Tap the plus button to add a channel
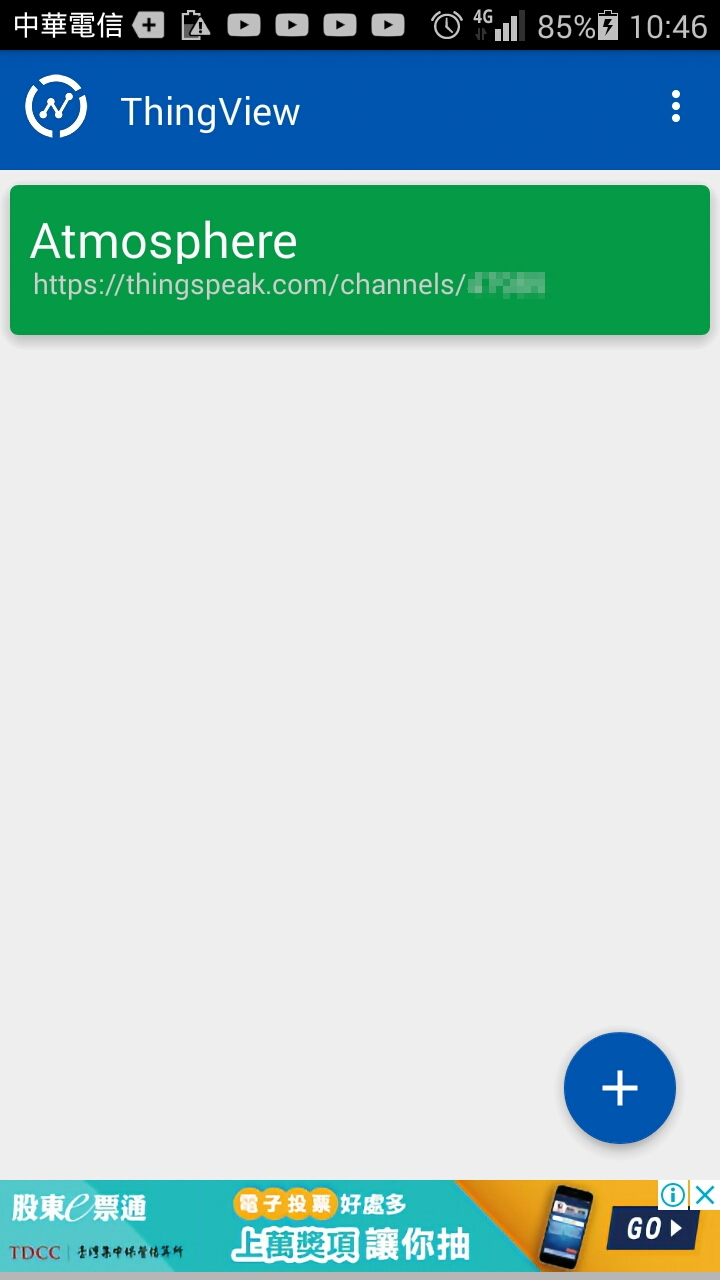The image size is (720, 1280). (620, 1088)
